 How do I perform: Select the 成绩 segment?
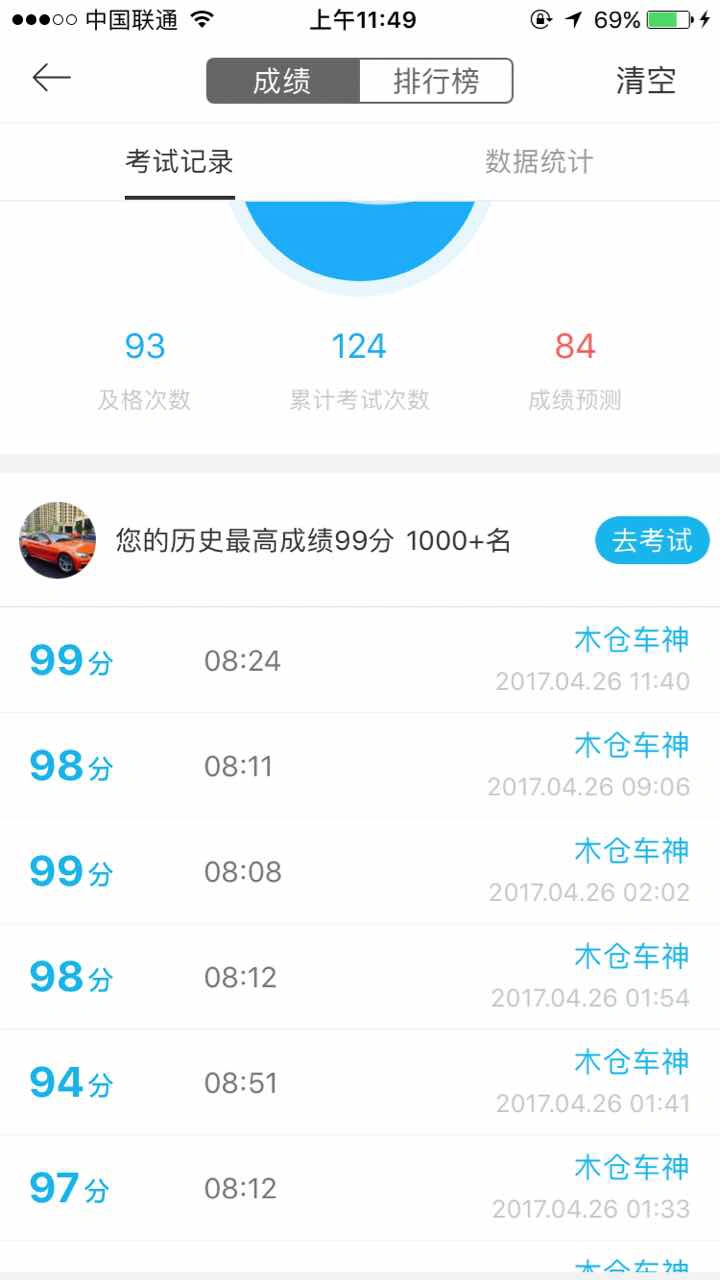(x=283, y=81)
